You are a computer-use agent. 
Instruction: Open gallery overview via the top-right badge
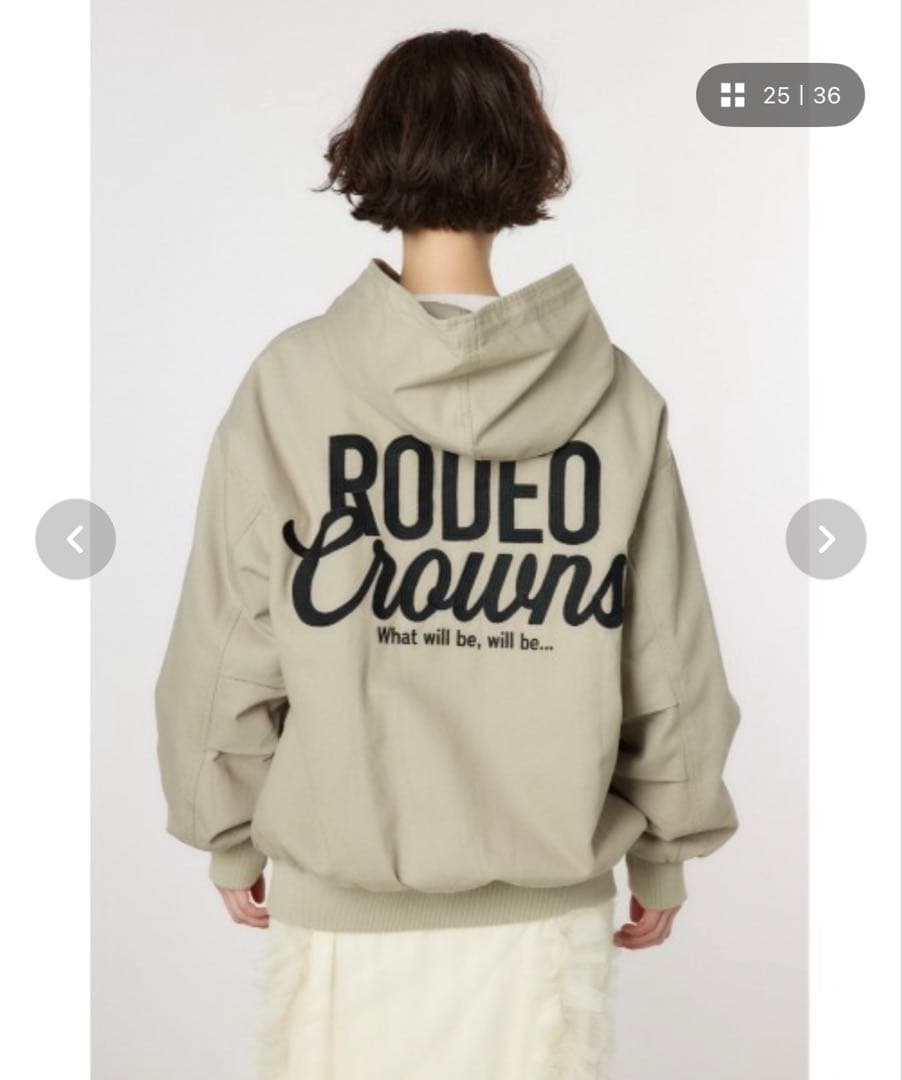pos(780,96)
